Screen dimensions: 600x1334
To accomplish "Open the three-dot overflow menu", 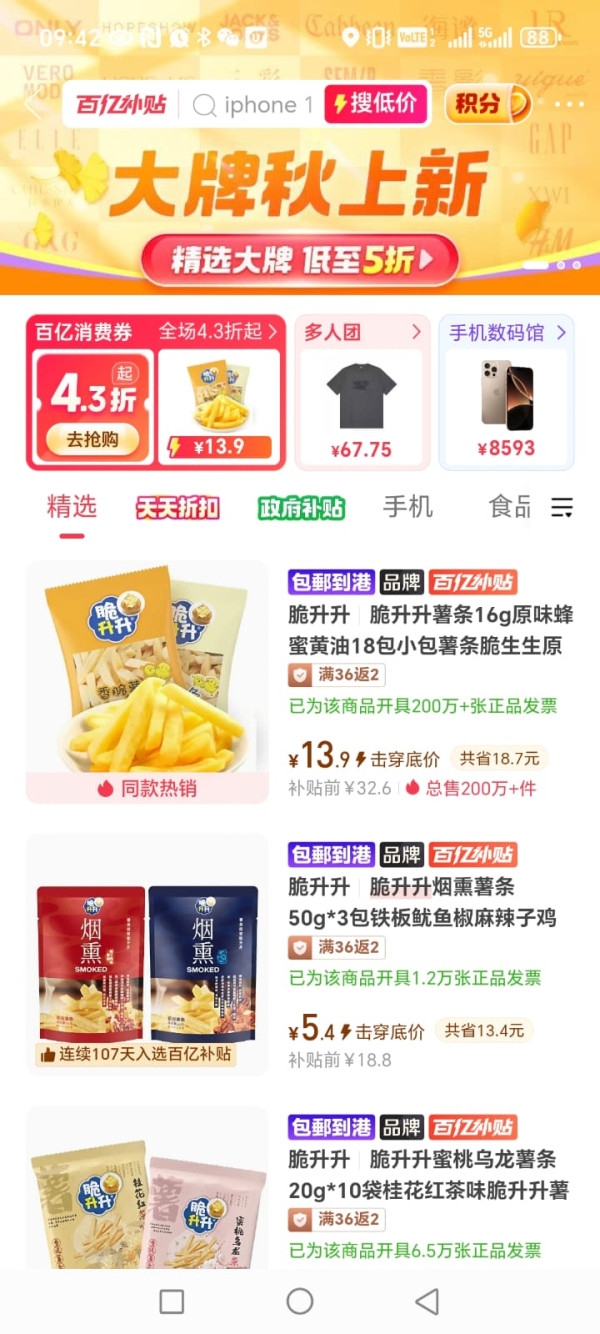I will pos(568,104).
